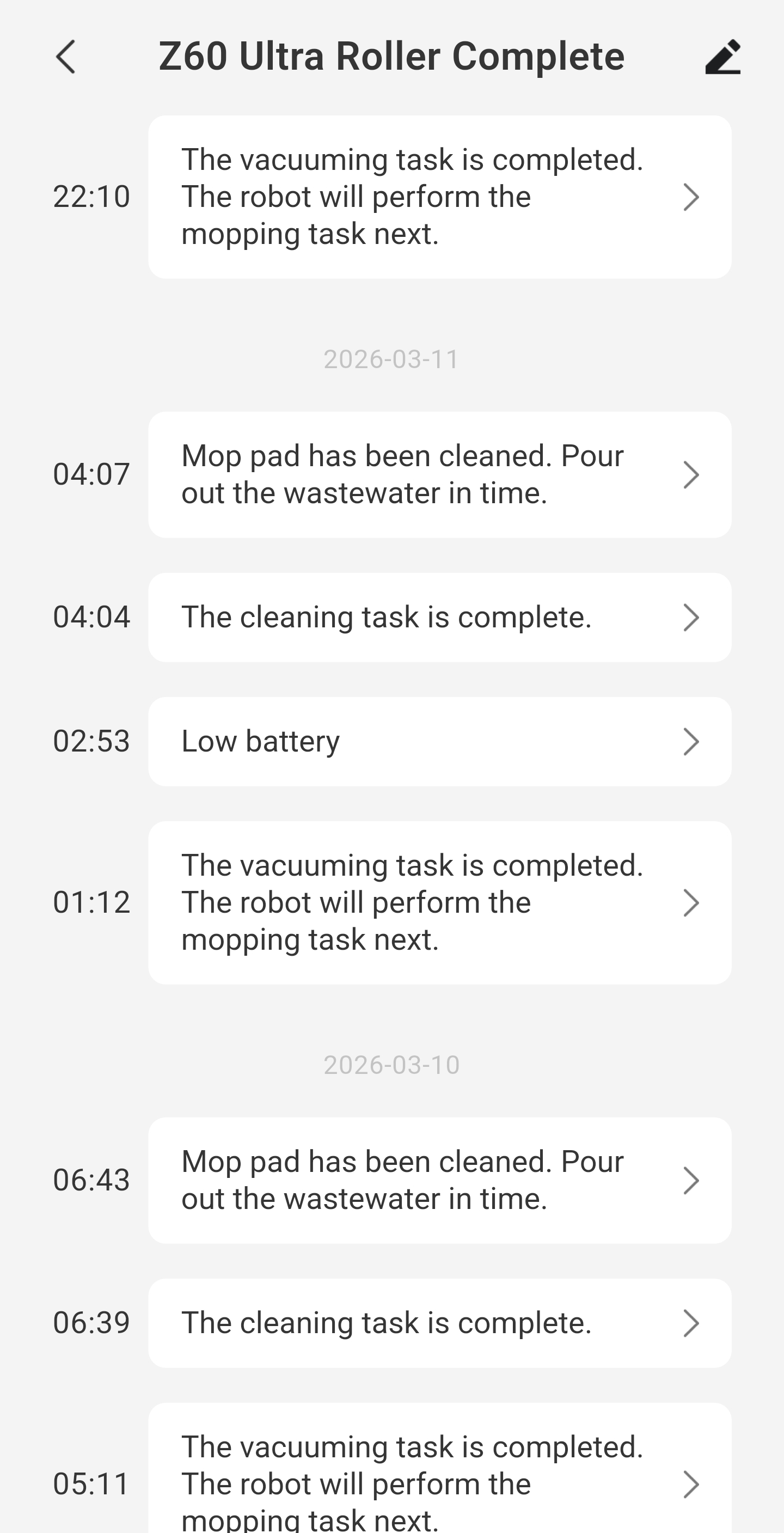Image resolution: width=784 pixels, height=1533 pixels.
Task: Open the 01:12 vacuuming completed message
Action: point(439,903)
